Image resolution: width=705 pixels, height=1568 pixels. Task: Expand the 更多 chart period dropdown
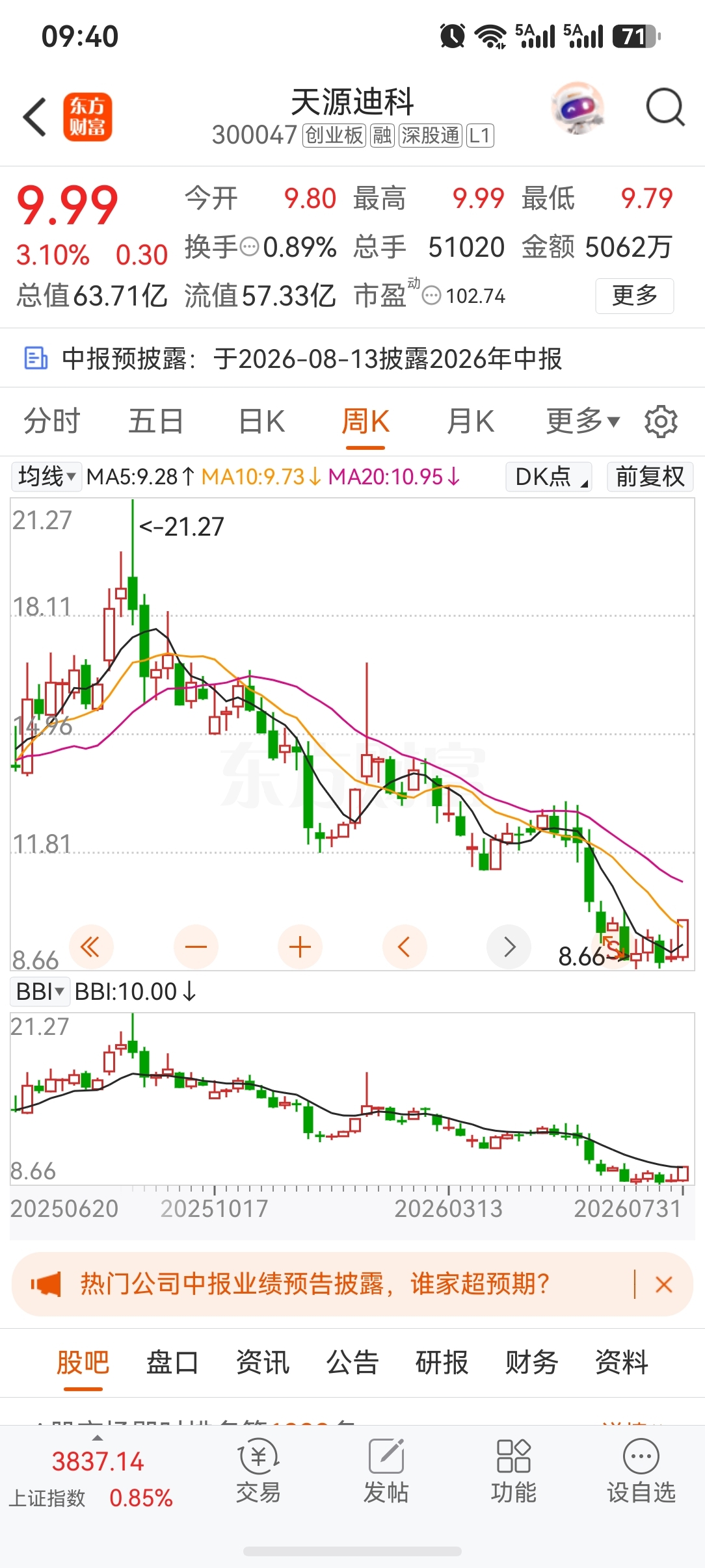click(x=582, y=421)
